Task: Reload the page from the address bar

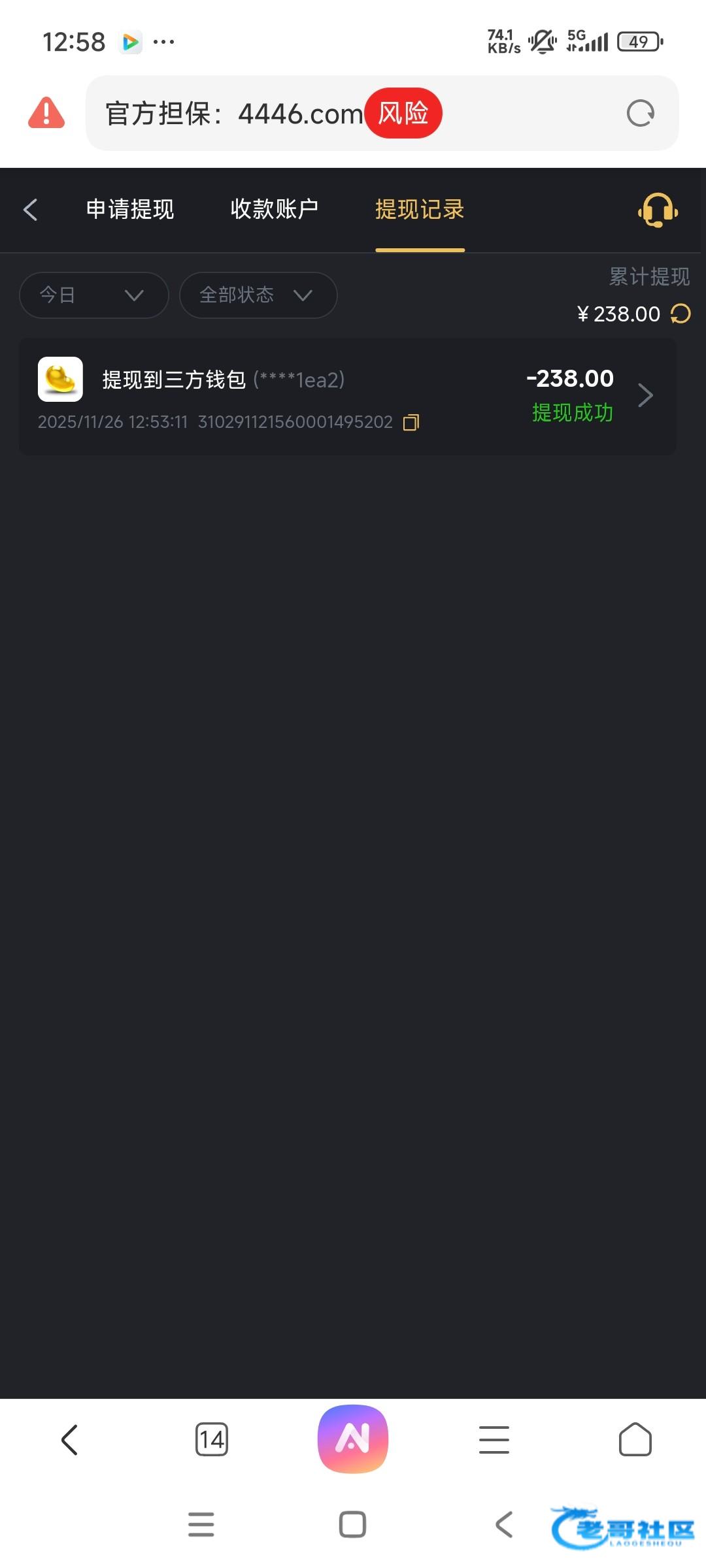Action: coord(640,114)
